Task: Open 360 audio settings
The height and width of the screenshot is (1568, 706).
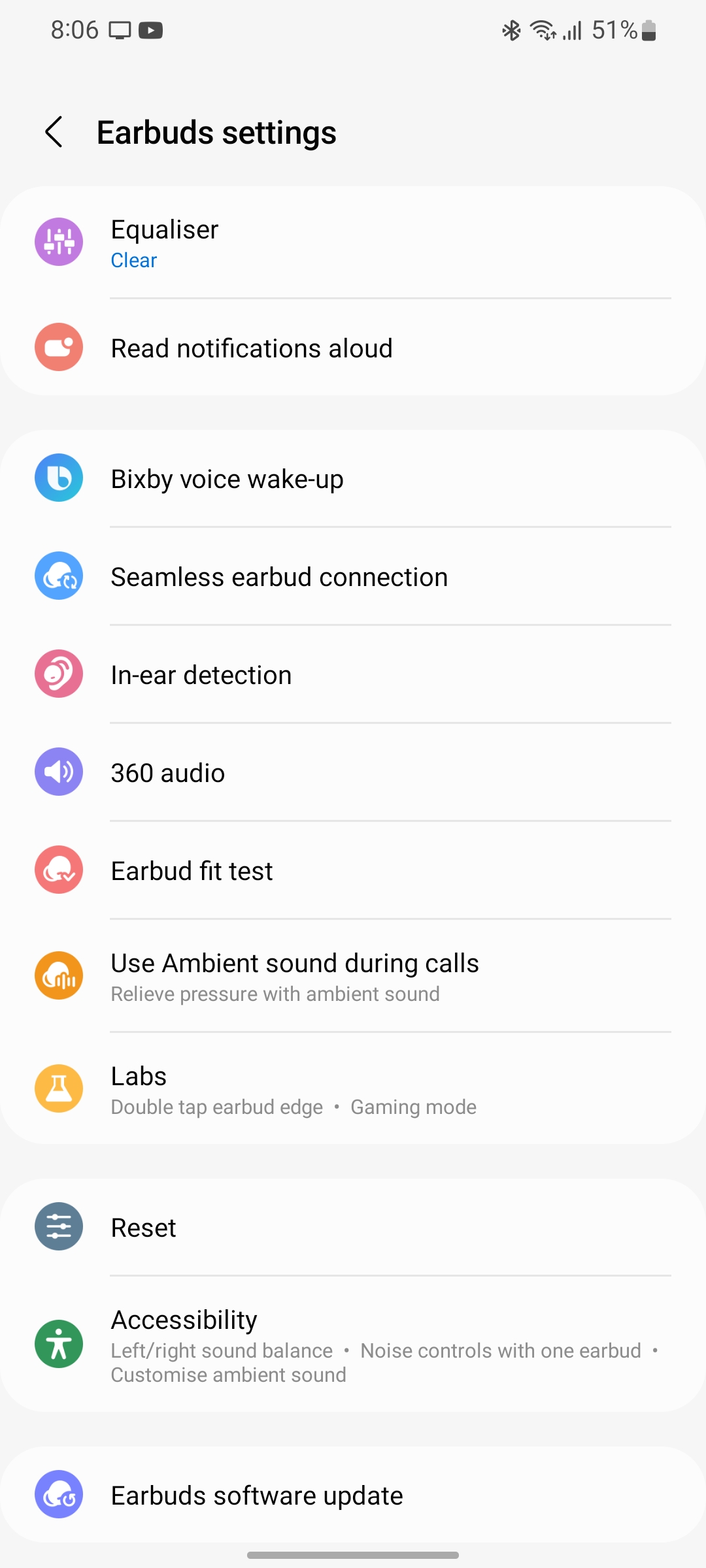Action: coord(353,773)
